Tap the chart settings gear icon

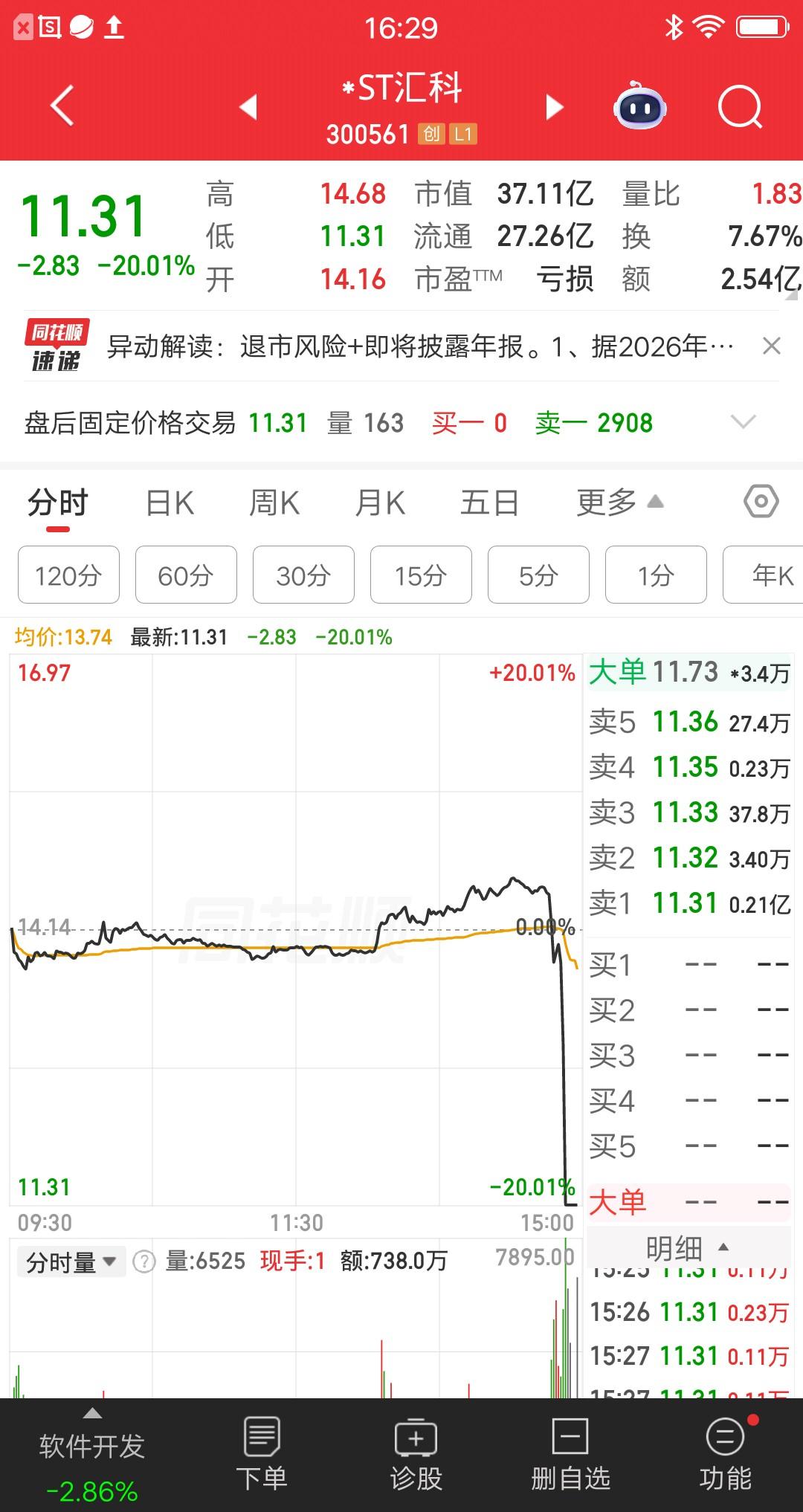pos(760,503)
